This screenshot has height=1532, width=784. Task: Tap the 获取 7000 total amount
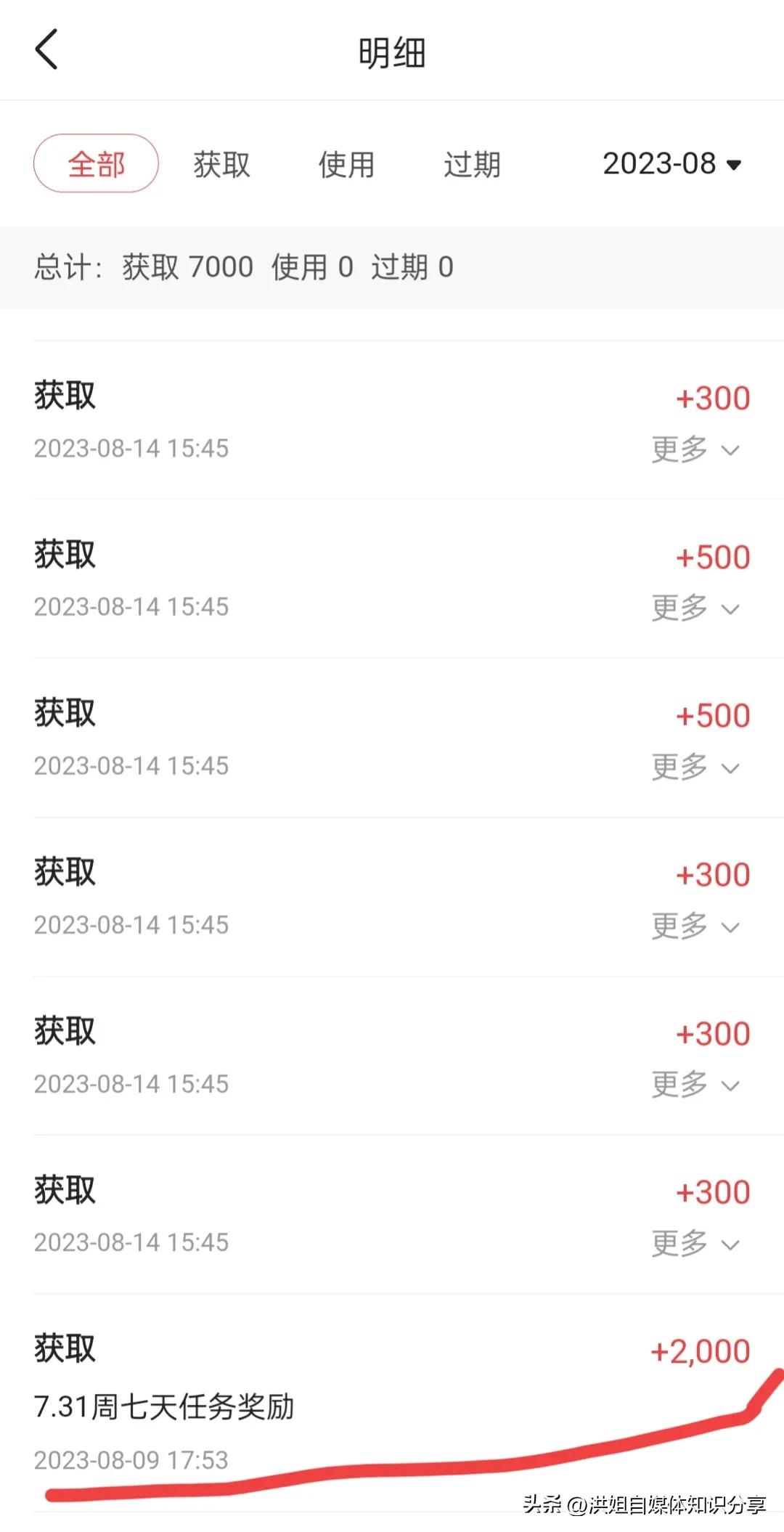pos(188,267)
